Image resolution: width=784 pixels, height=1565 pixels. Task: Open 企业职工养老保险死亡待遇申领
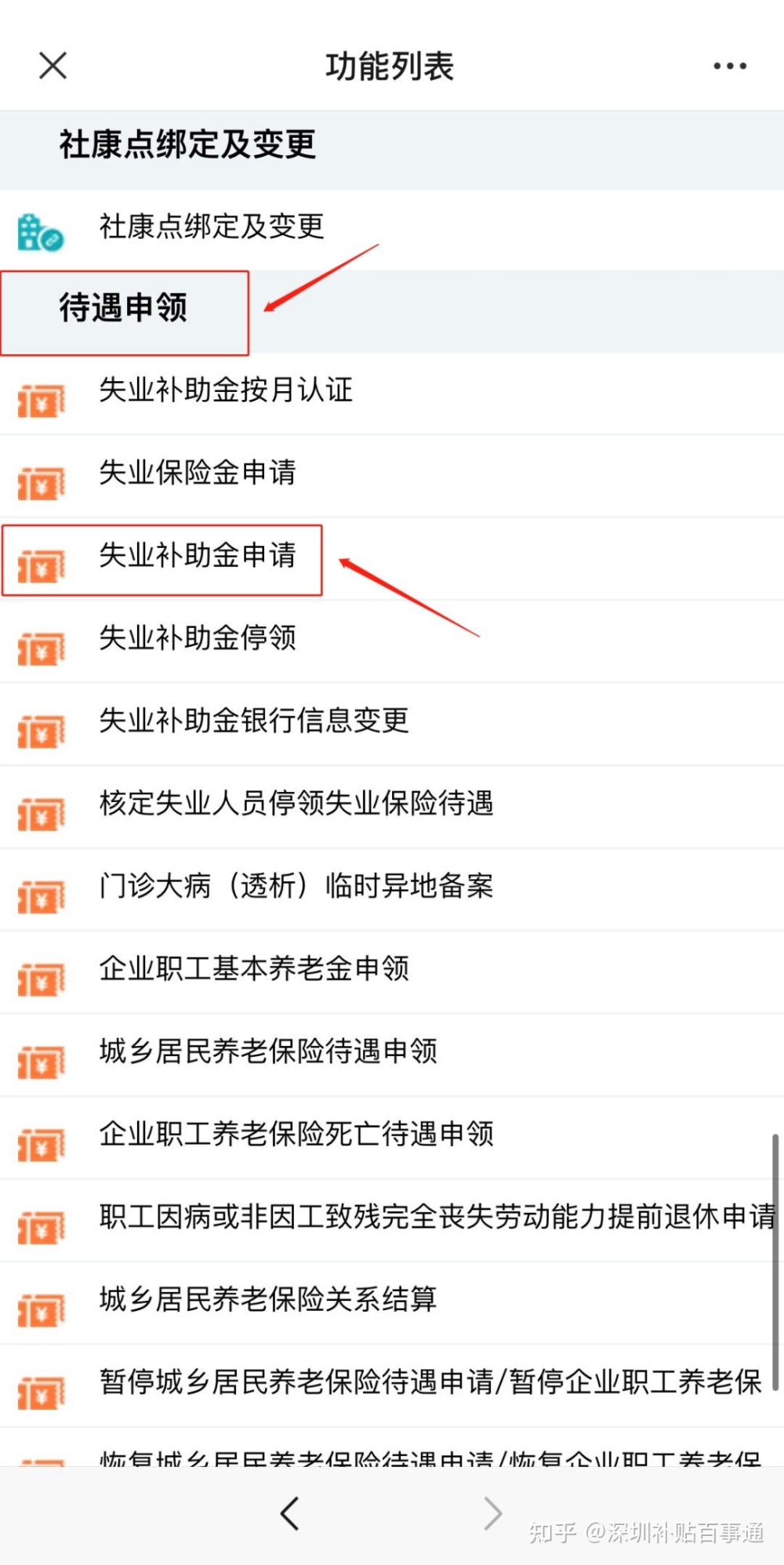click(x=392, y=1138)
